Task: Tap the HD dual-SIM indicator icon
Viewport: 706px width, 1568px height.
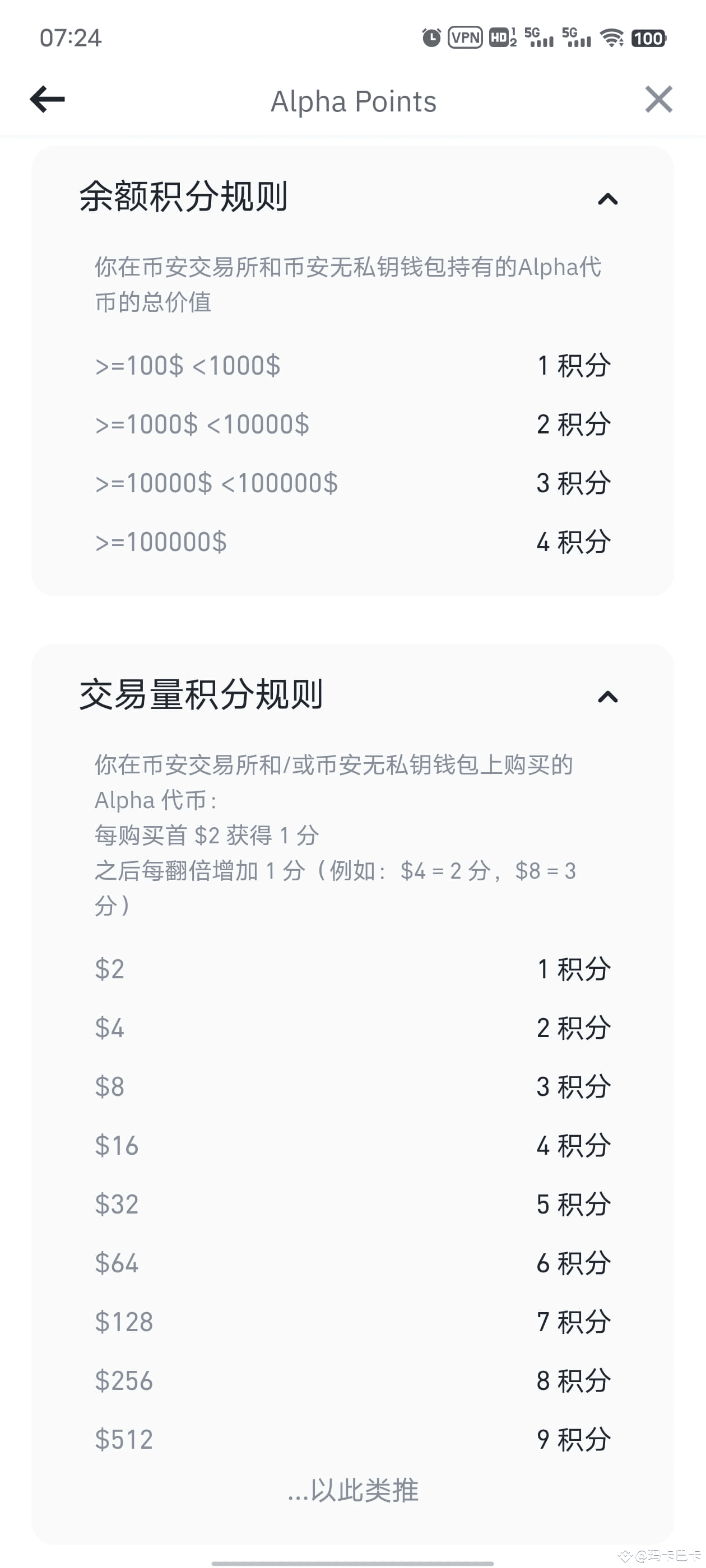Action: (x=502, y=38)
